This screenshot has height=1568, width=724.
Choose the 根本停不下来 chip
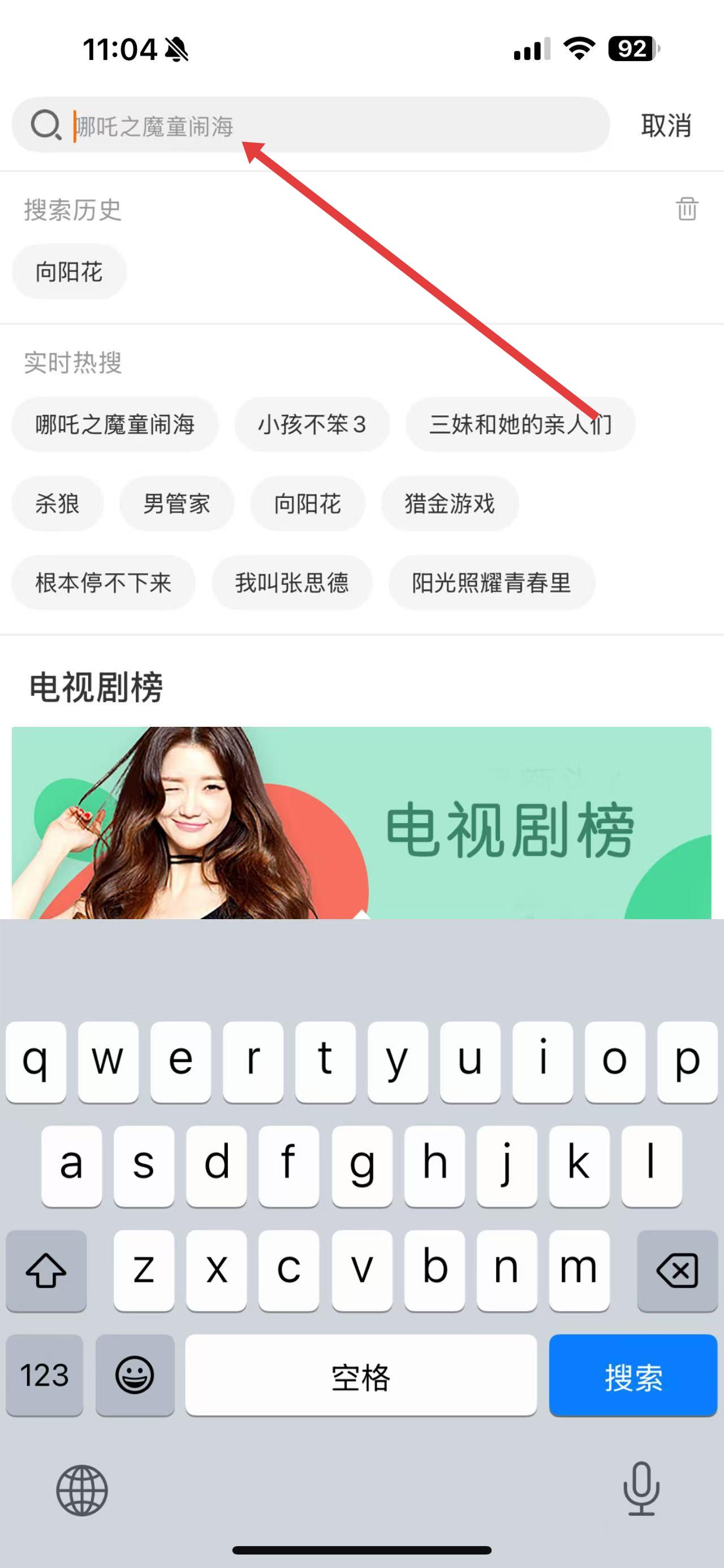(103, 583)
